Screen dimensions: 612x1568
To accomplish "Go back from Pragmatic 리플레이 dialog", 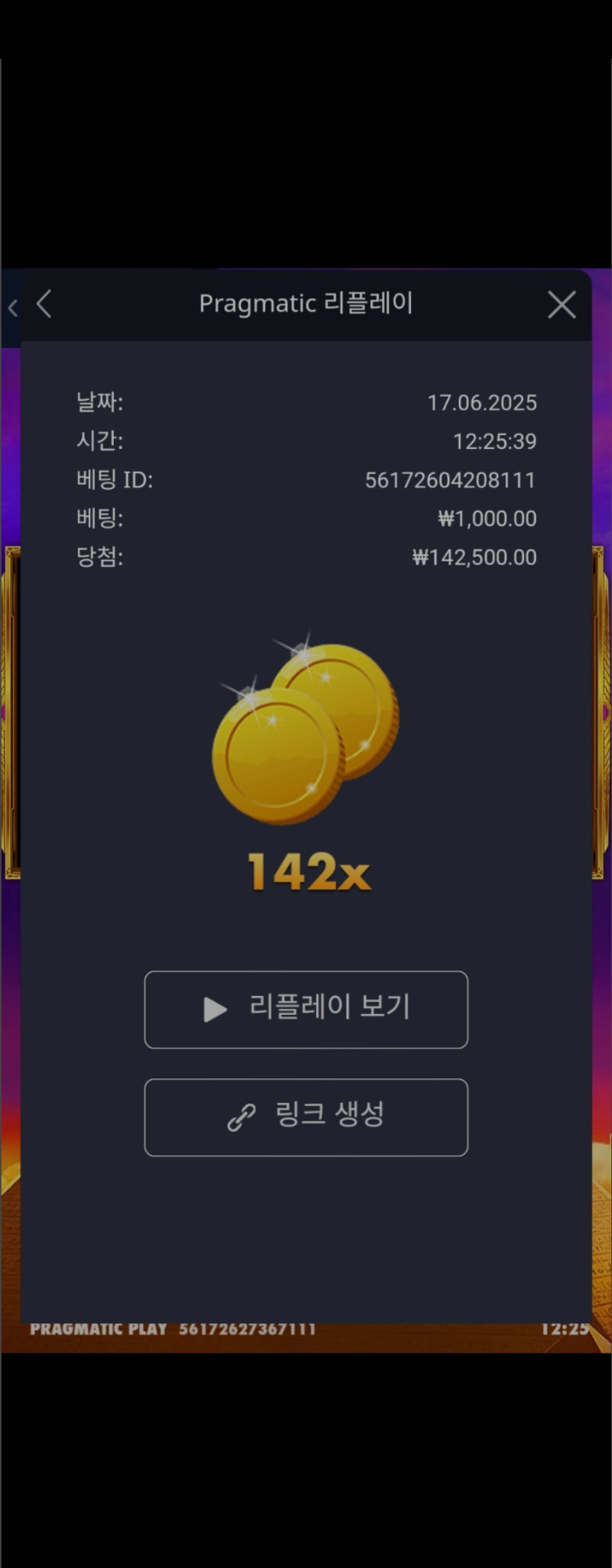I will coord(44,304).
